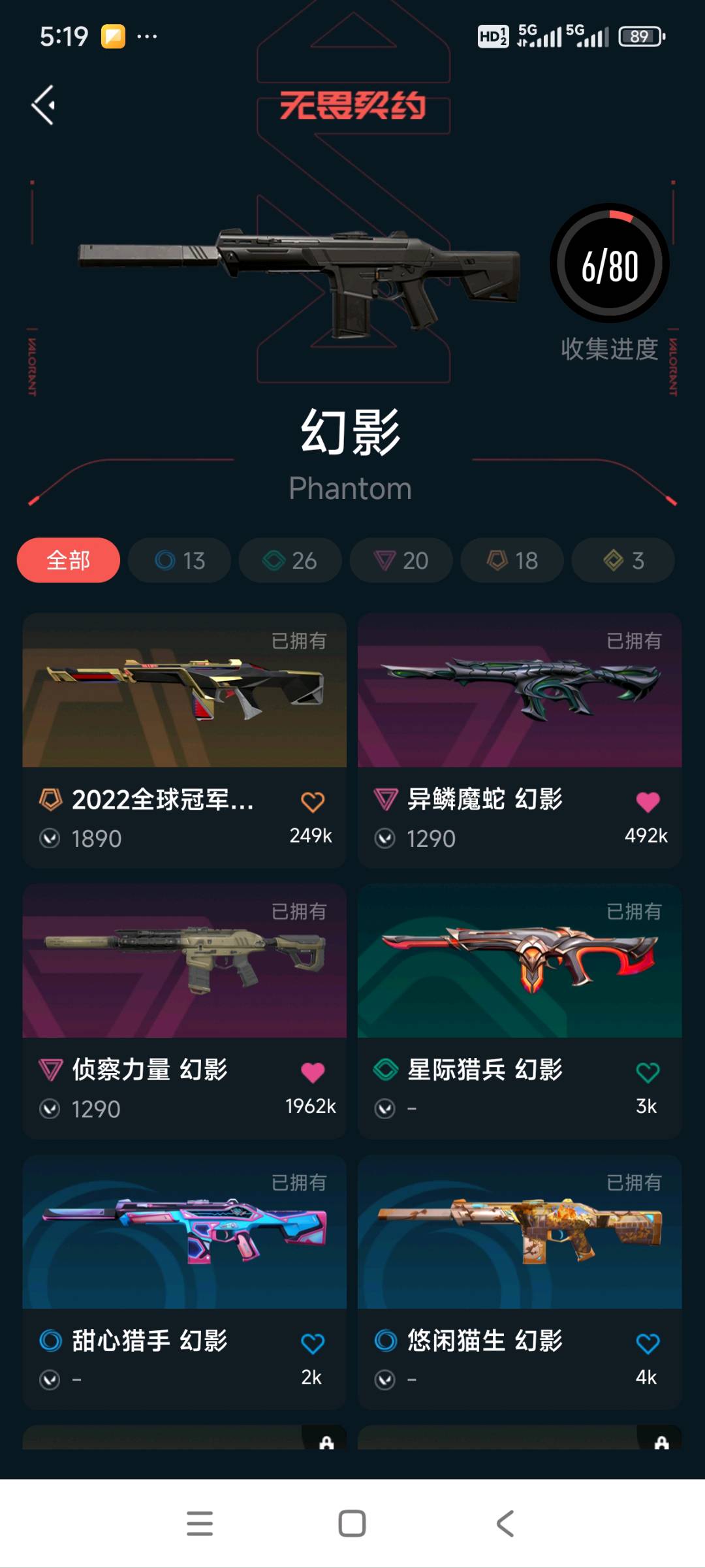
Task: Filter skins by the pink tier 20
Action: pyautogui.click(x=401, y=560)
